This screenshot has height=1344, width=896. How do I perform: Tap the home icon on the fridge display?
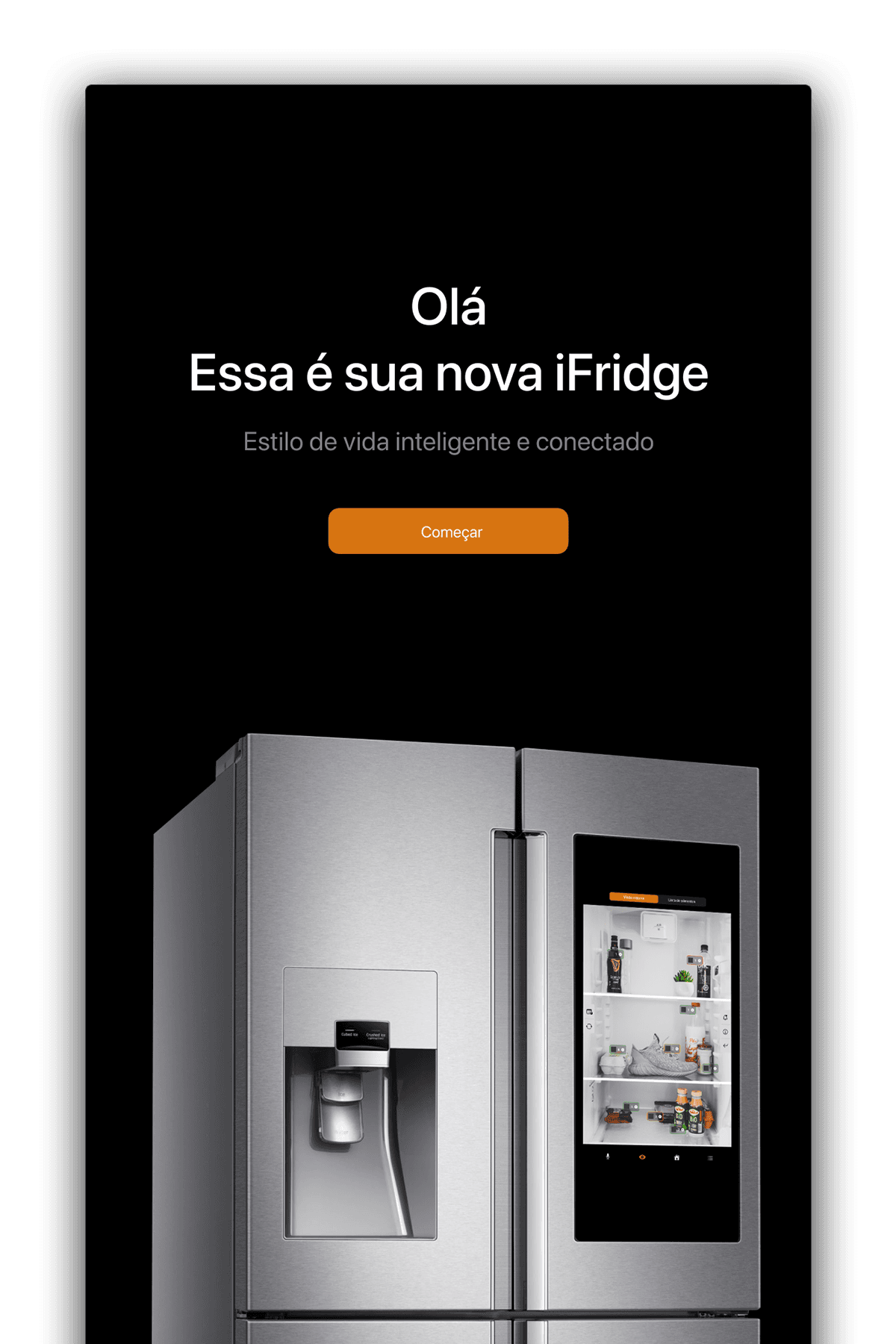click(x=676, y=1158)
